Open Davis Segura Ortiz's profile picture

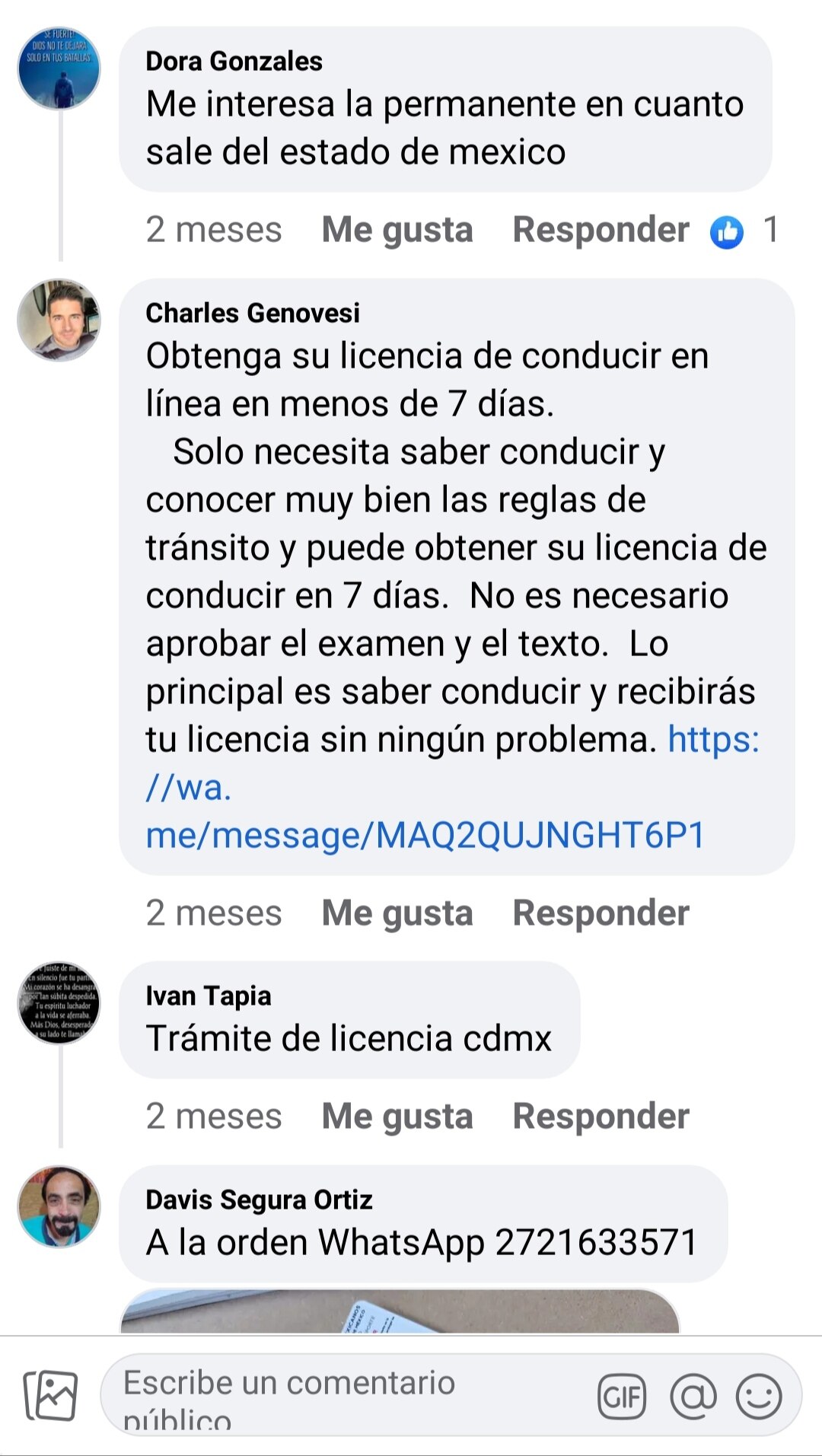59,1206
